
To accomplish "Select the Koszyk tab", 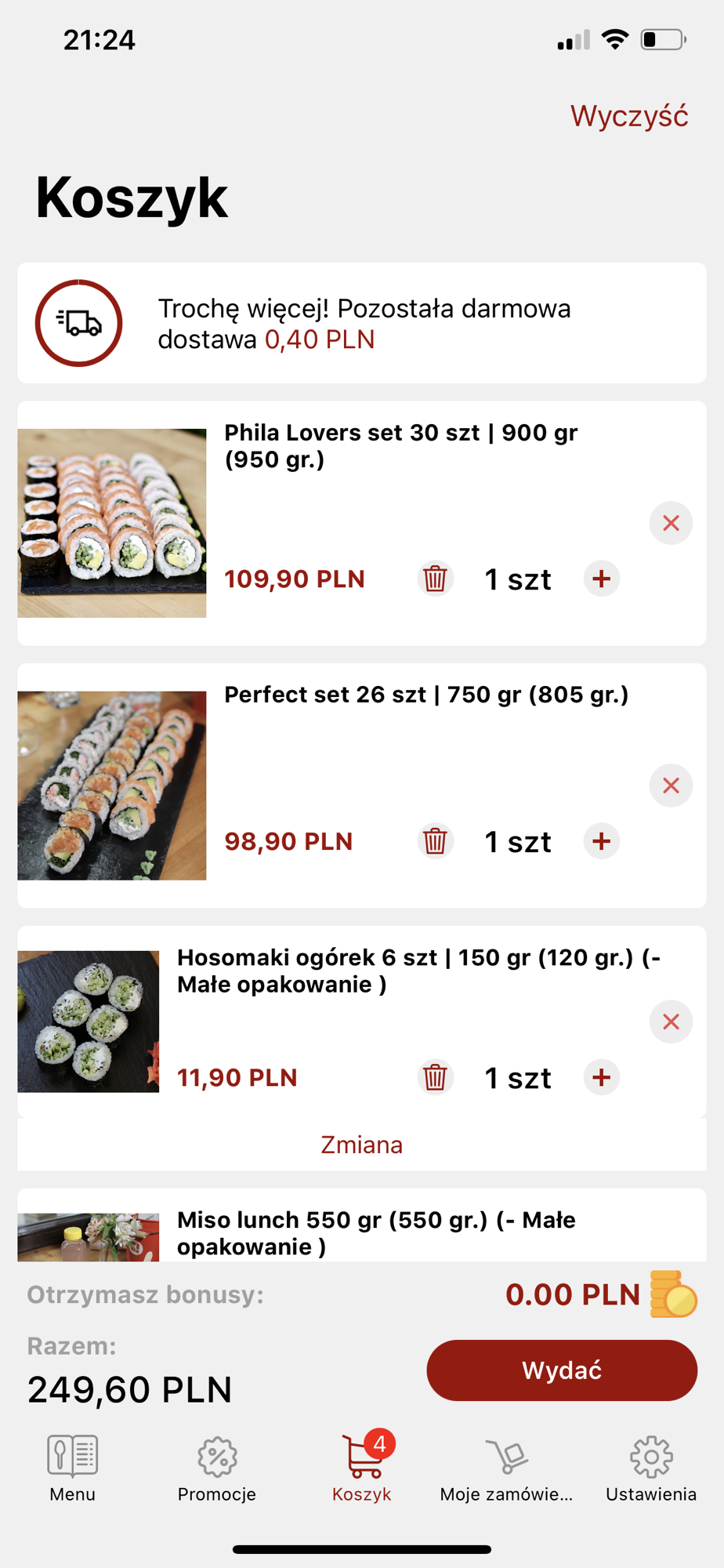I will [362, 1468].
